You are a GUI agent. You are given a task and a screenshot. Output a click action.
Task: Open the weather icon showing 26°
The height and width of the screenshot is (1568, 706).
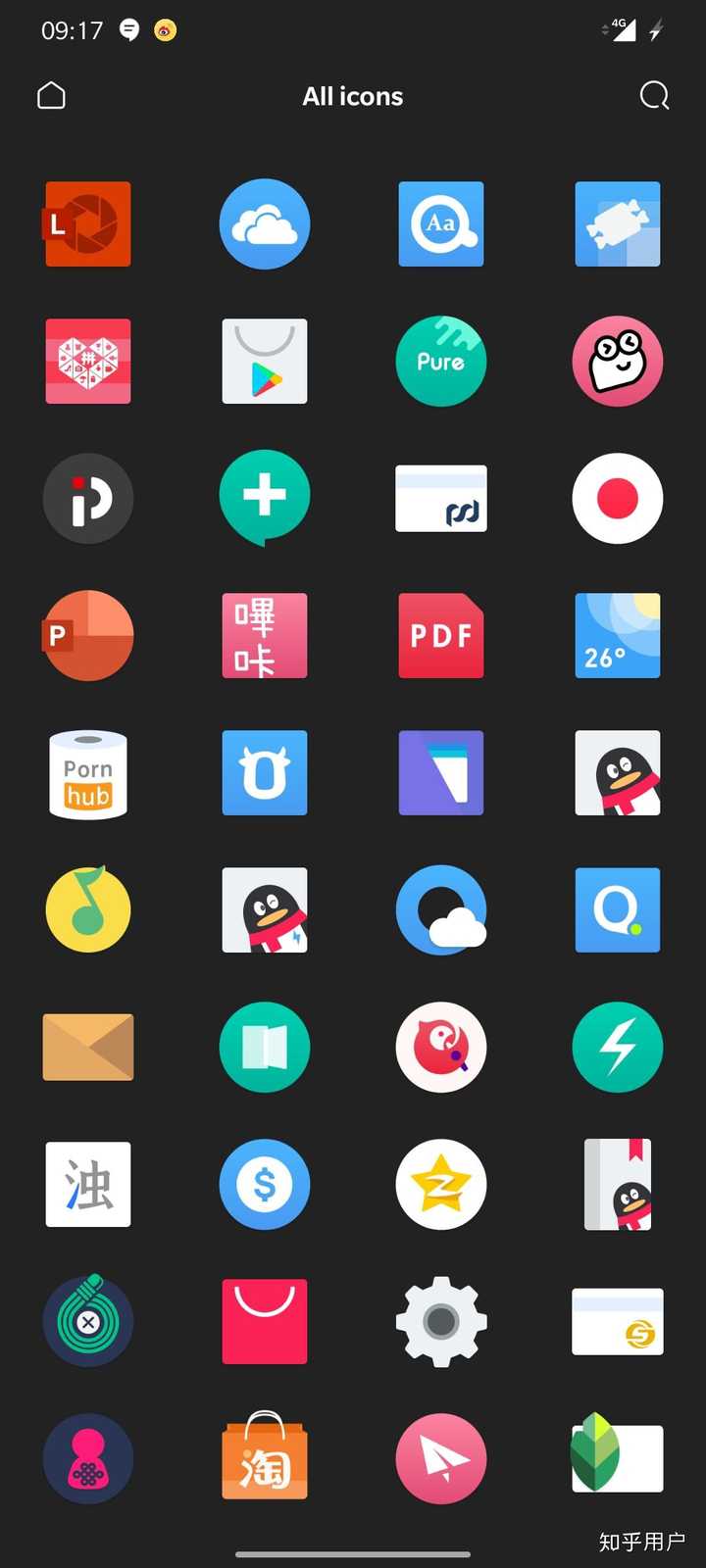pos(618,635)
